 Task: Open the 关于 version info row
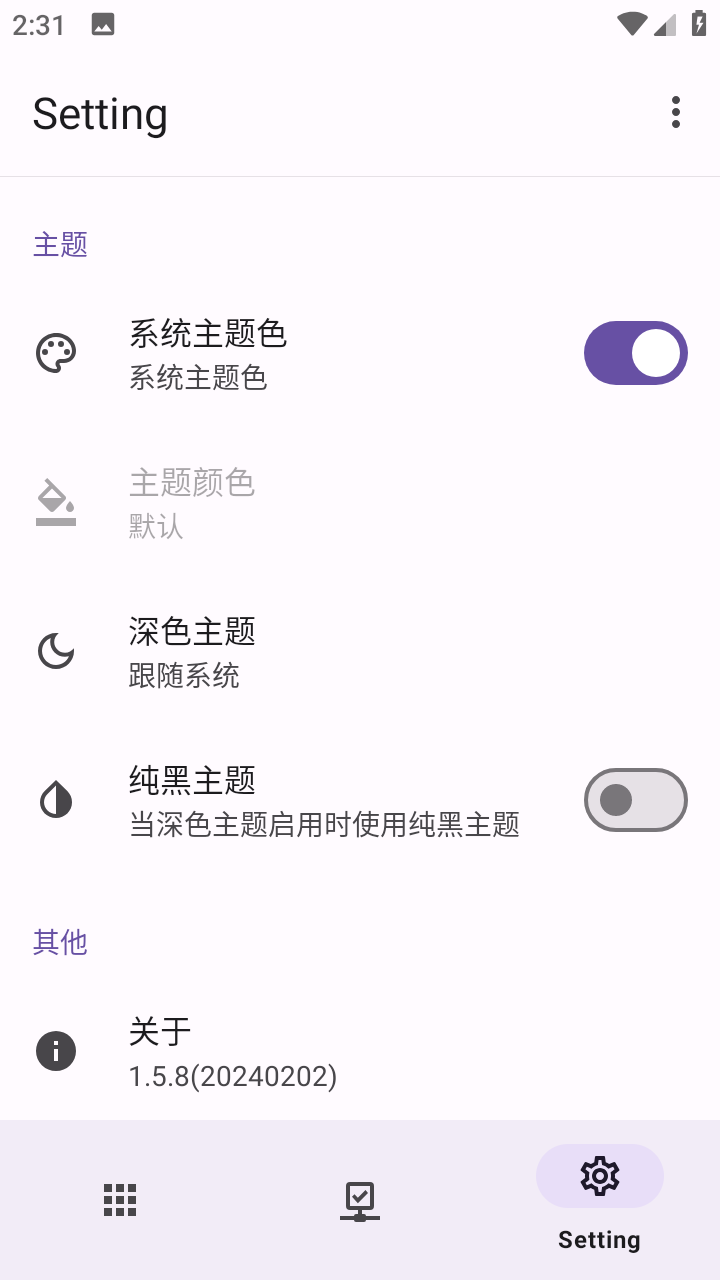coord(360,1051)
